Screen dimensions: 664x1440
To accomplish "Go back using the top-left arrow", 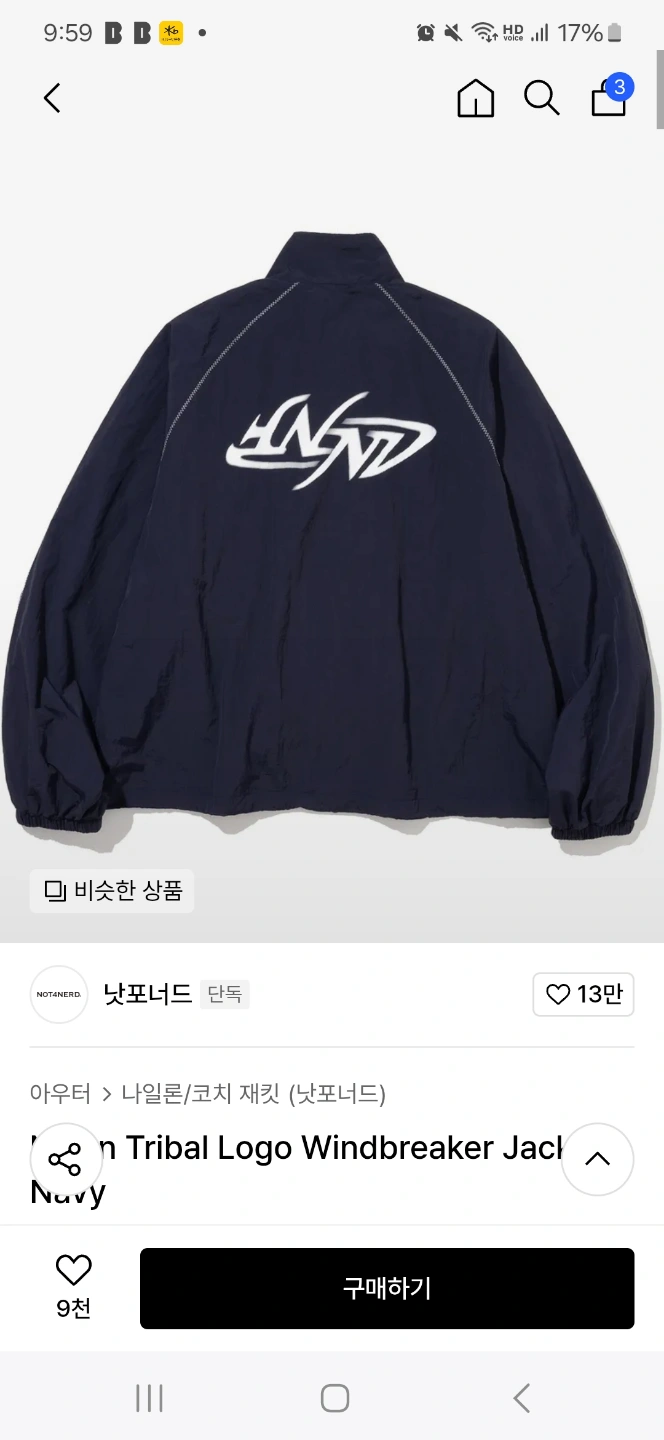I will [x=52, y=98].
